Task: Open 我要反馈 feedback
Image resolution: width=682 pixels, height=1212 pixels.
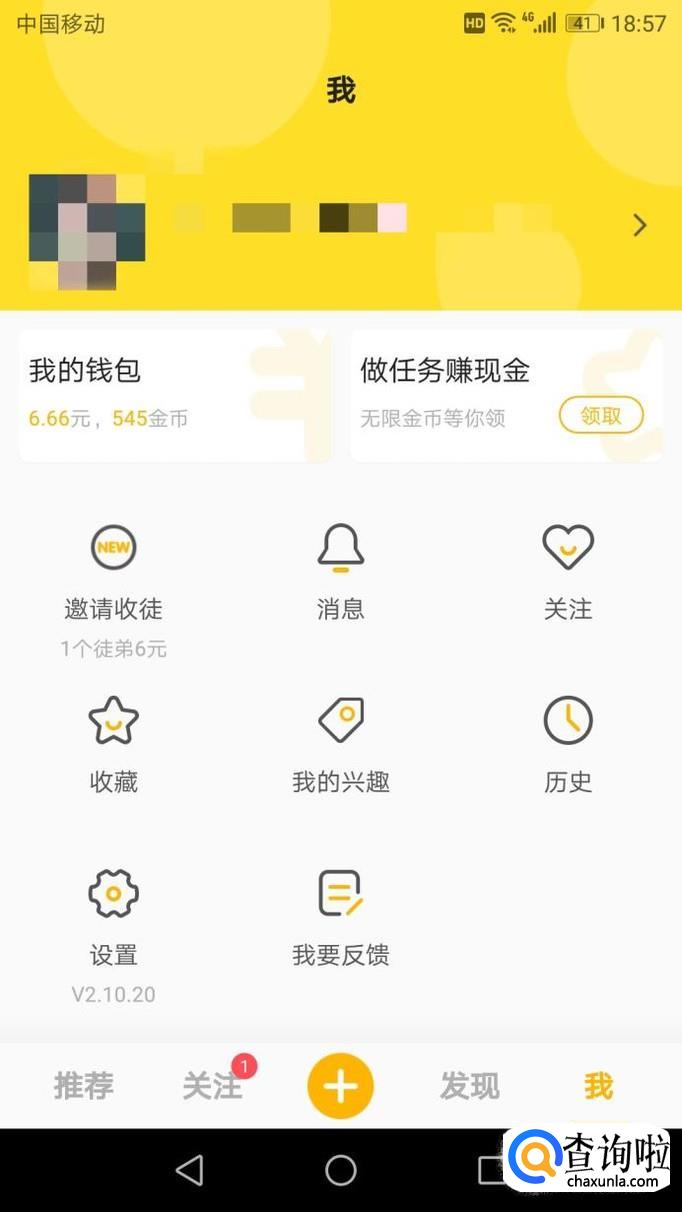Action: pyautogui.click(x=340, y=918)
